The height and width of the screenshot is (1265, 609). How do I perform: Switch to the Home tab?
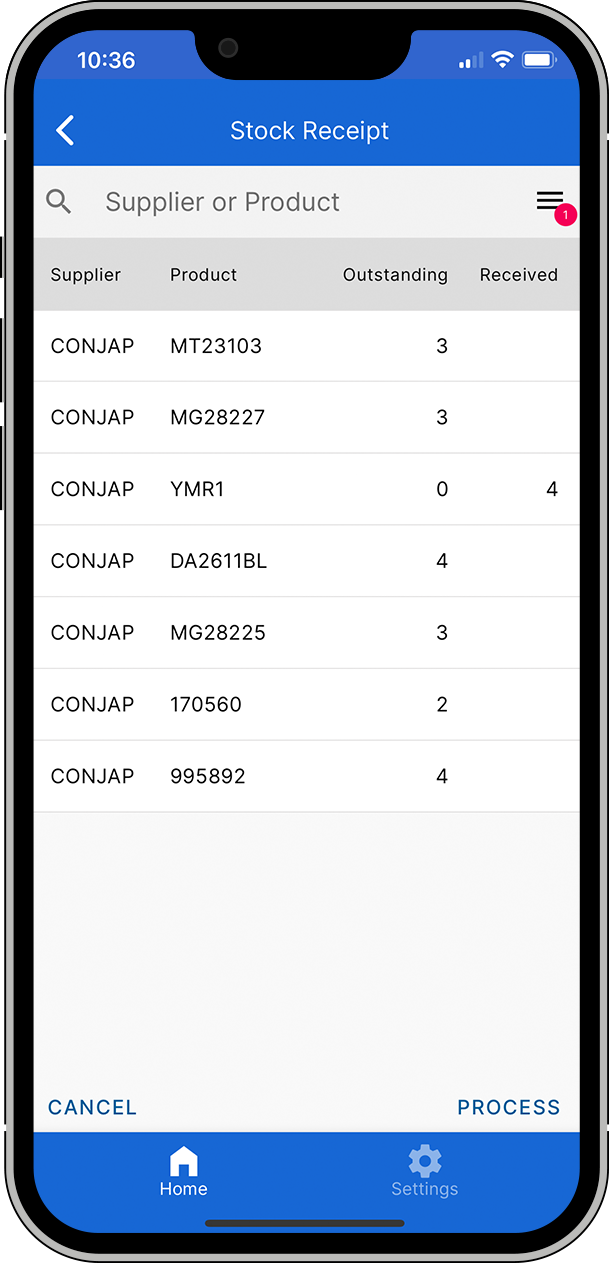tap(184, 1172)
